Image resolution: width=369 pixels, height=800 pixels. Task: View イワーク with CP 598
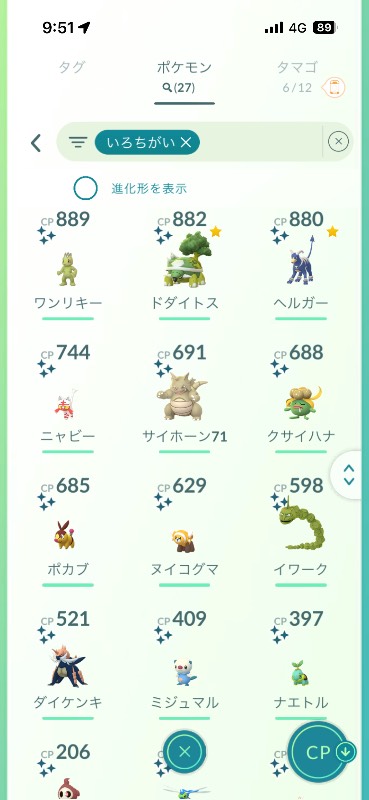click(x=301, y=531)
